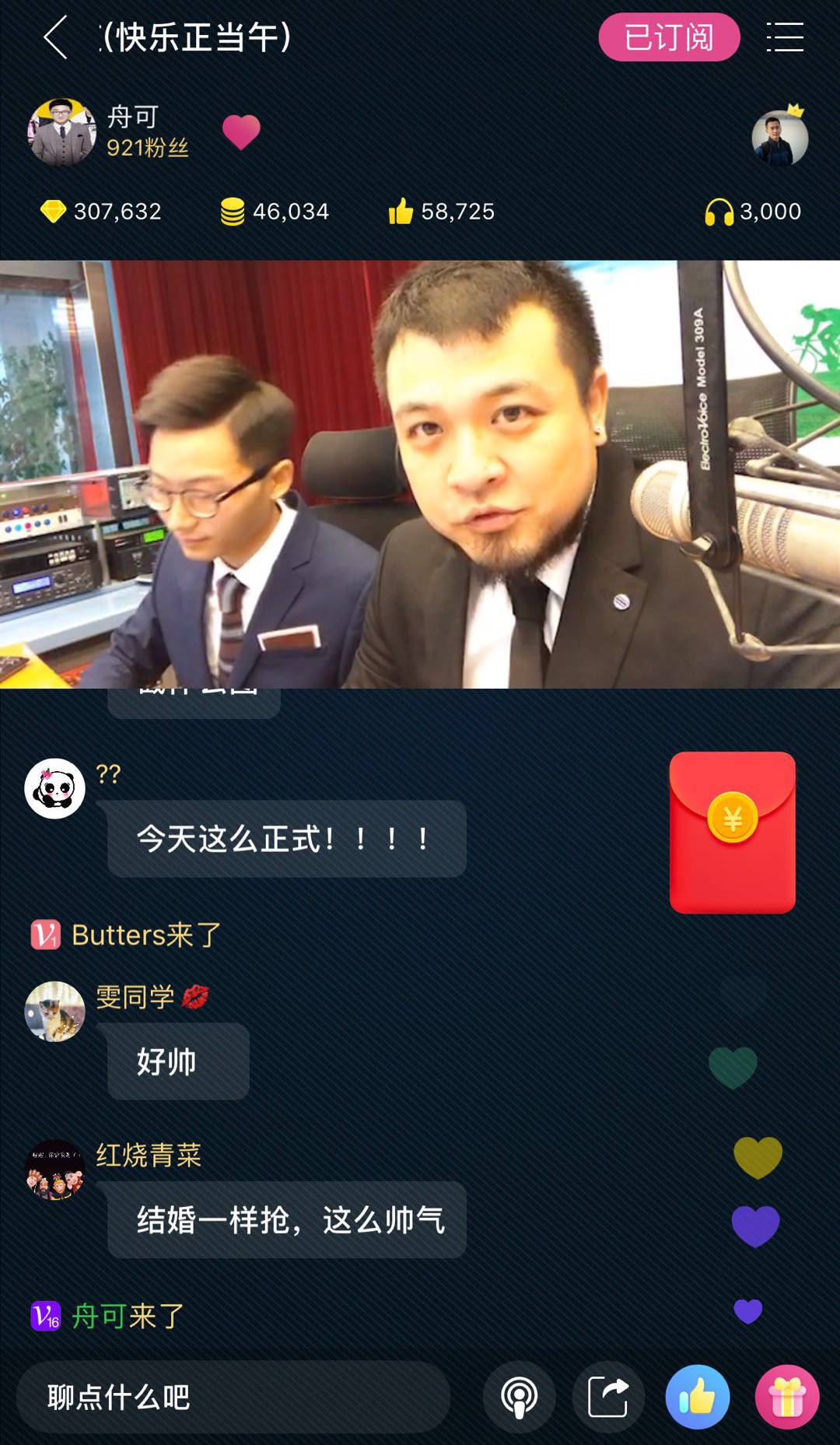Open the red envelope

point(733,832)
